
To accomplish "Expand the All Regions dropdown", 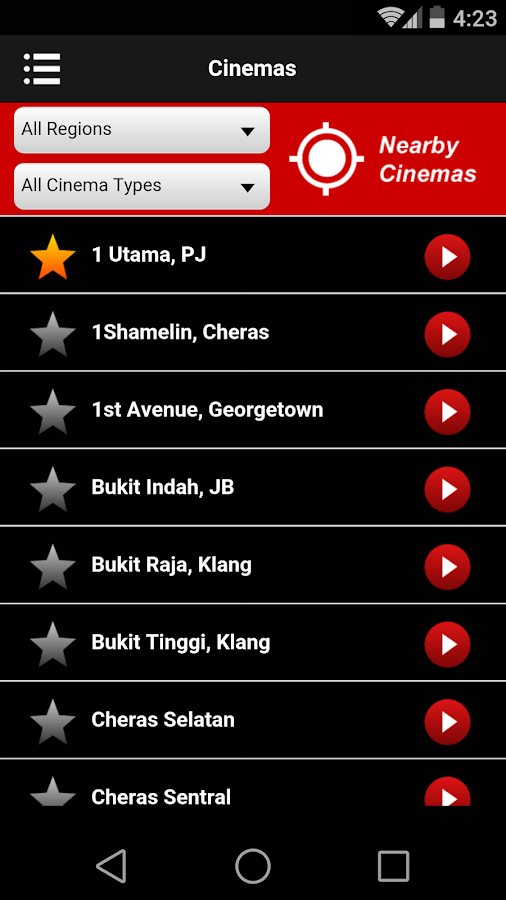I will tap(142, 130).
